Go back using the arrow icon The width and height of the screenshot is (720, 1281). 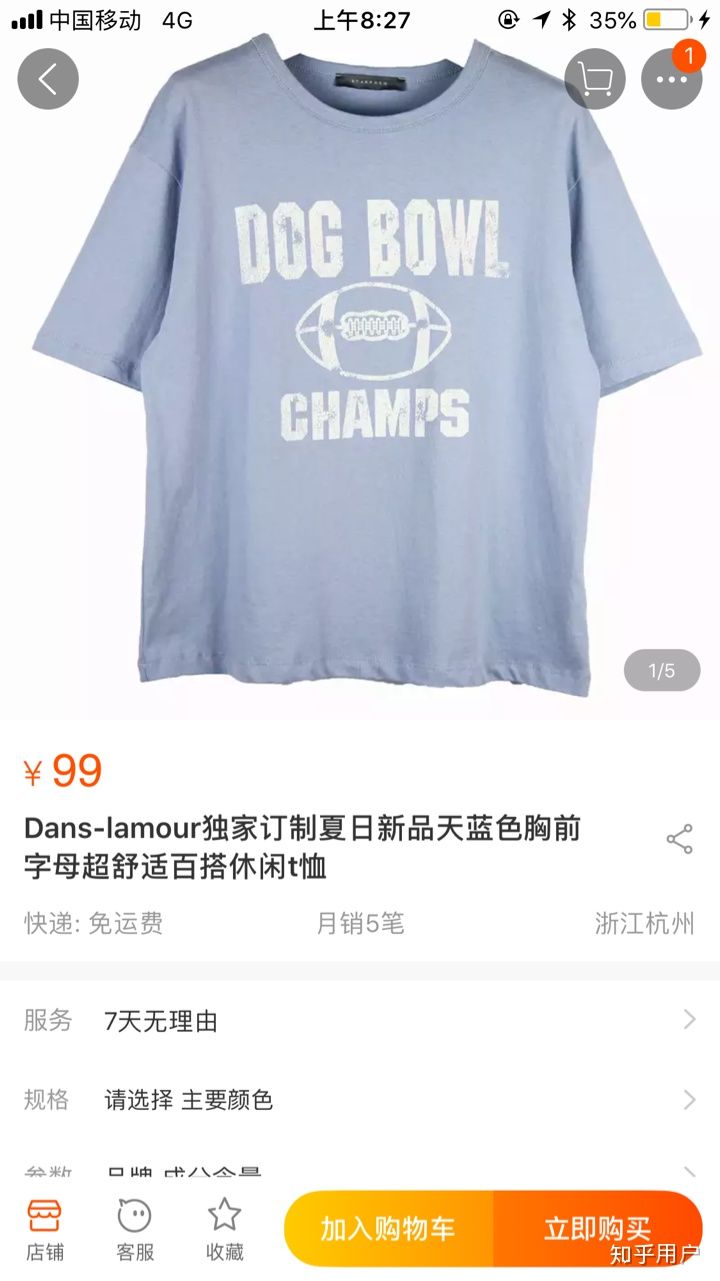click(47, 79)
